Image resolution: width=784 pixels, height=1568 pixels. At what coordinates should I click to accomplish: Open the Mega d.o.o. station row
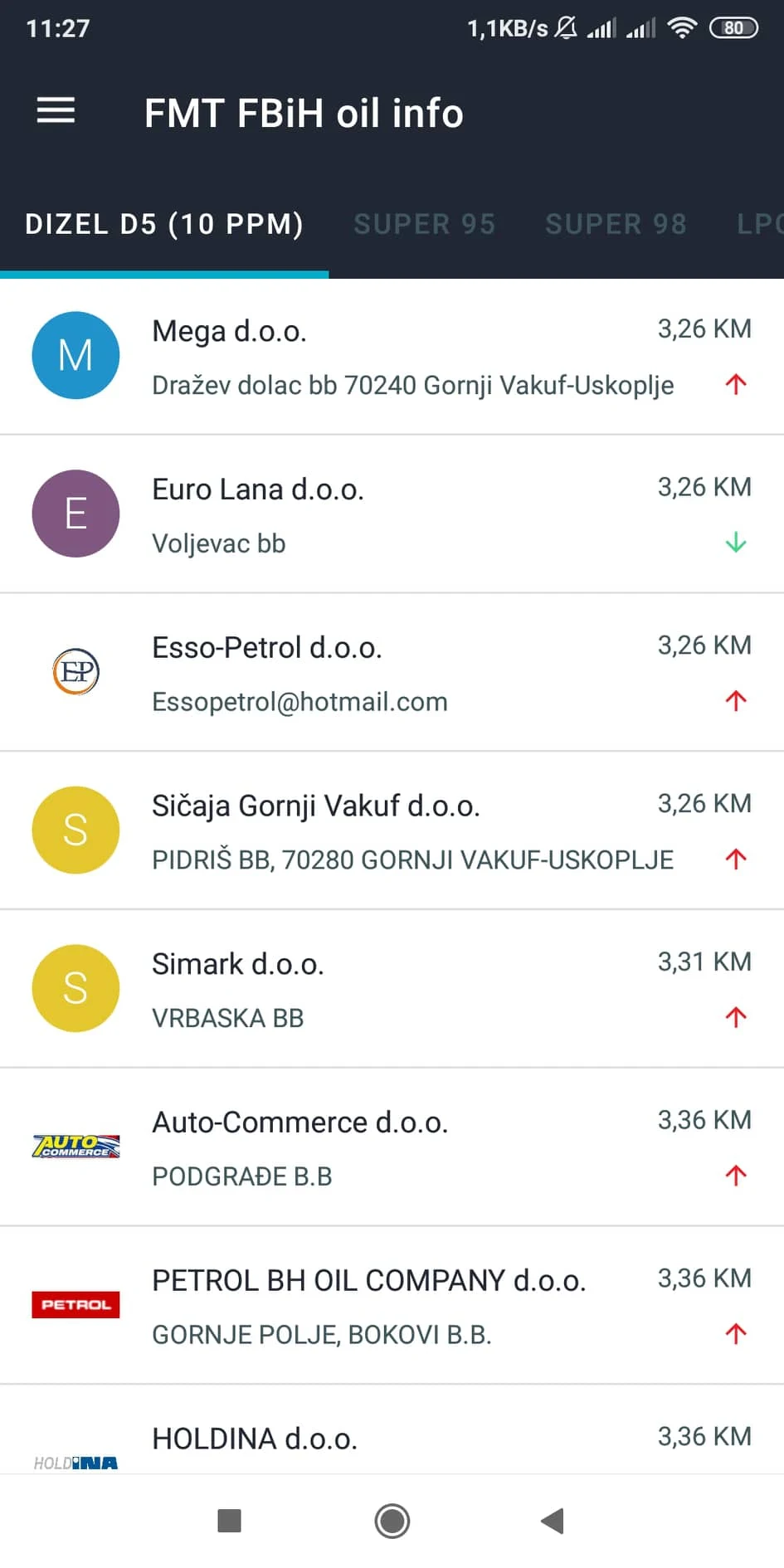(392, 357)
